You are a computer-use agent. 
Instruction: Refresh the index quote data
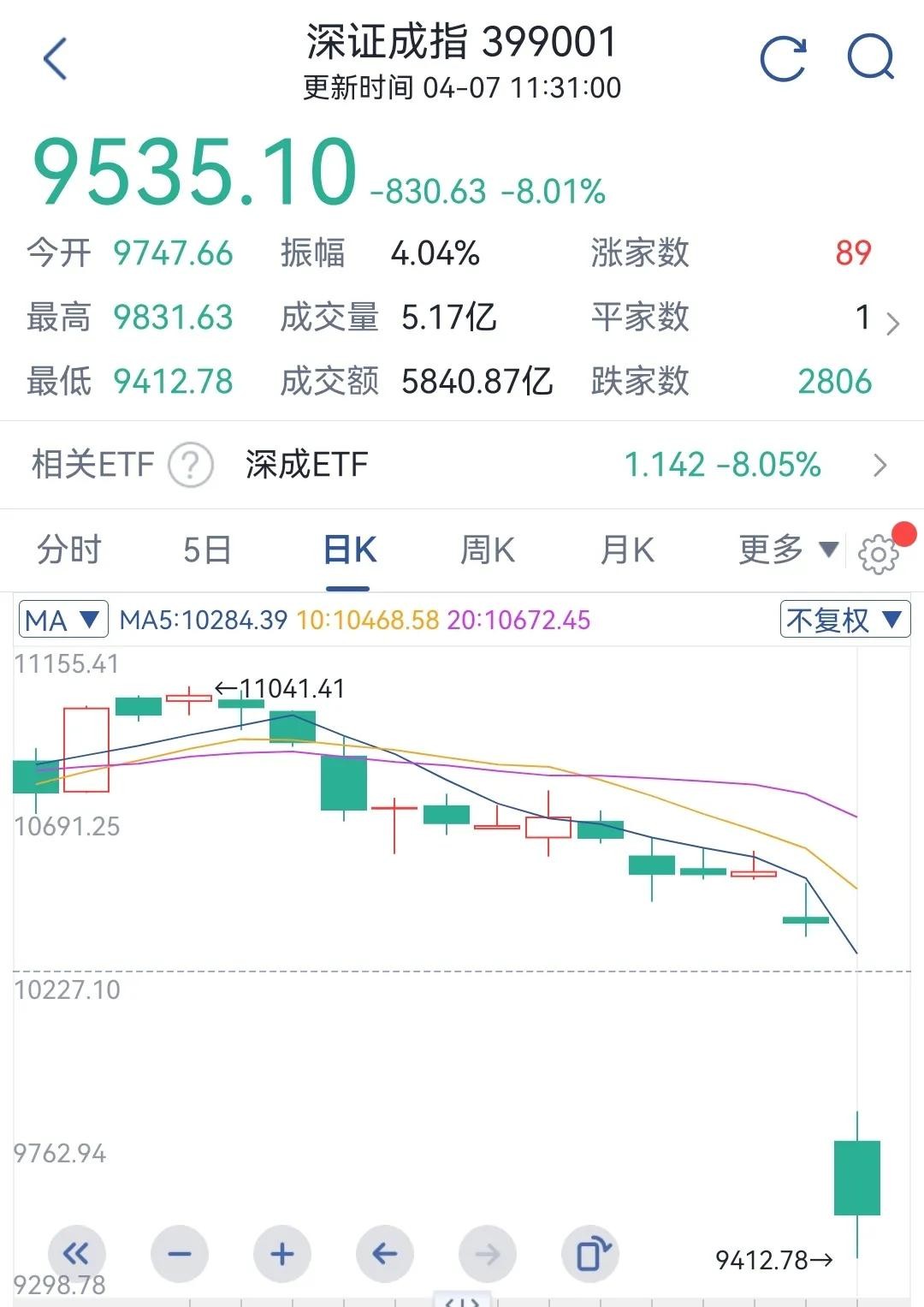(x=783, y=59)
